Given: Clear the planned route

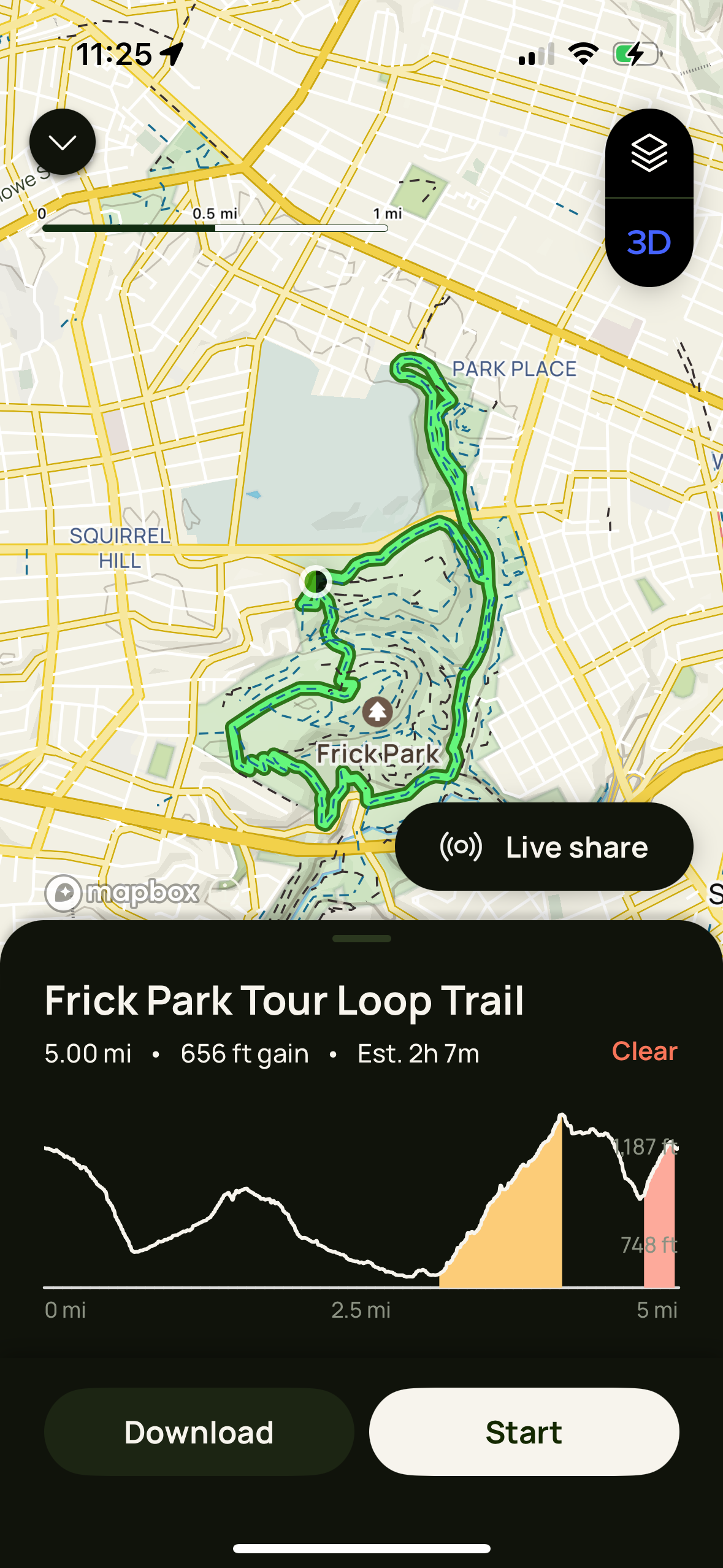Looking at the screenshot, I should tap(644, 1051).
